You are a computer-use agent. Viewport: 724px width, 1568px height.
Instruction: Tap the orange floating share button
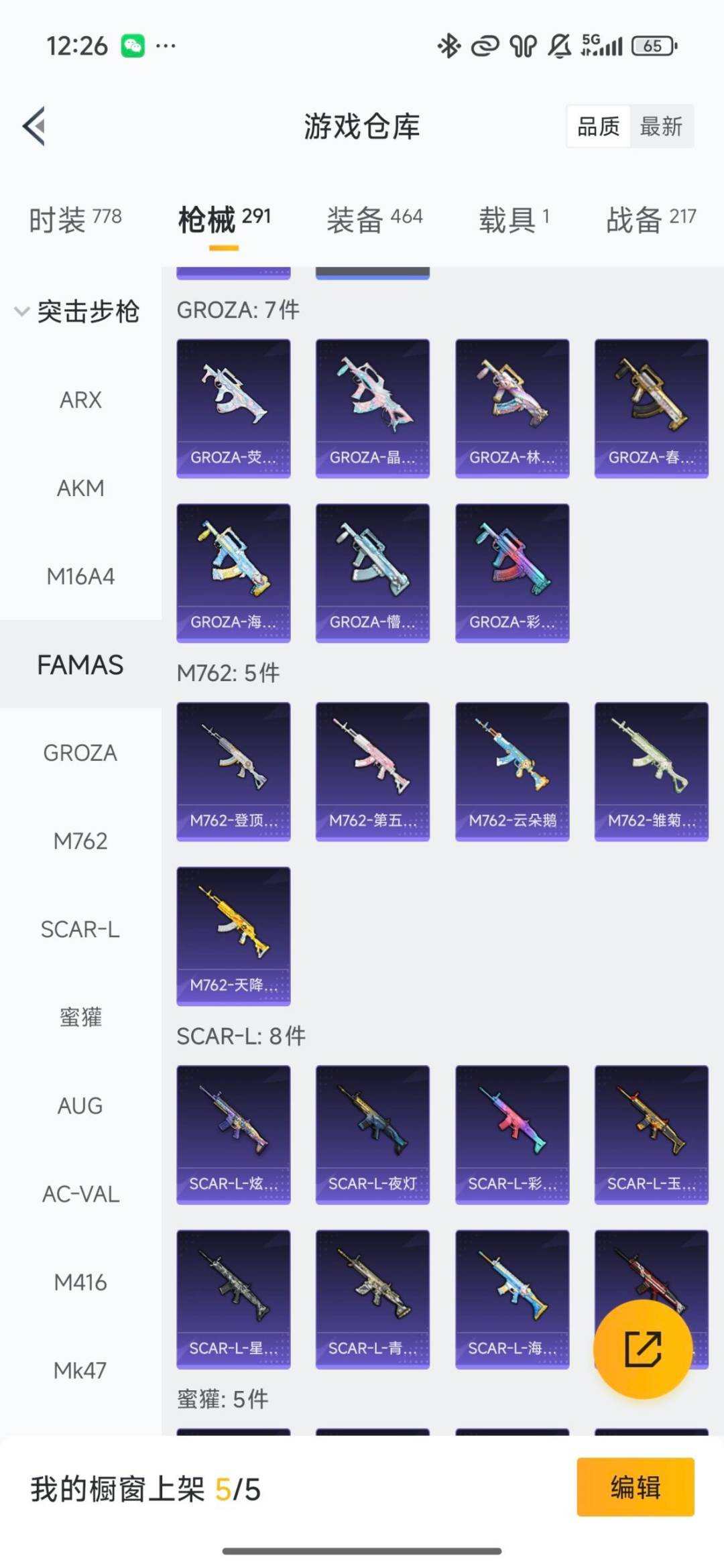pos(643,1349)
